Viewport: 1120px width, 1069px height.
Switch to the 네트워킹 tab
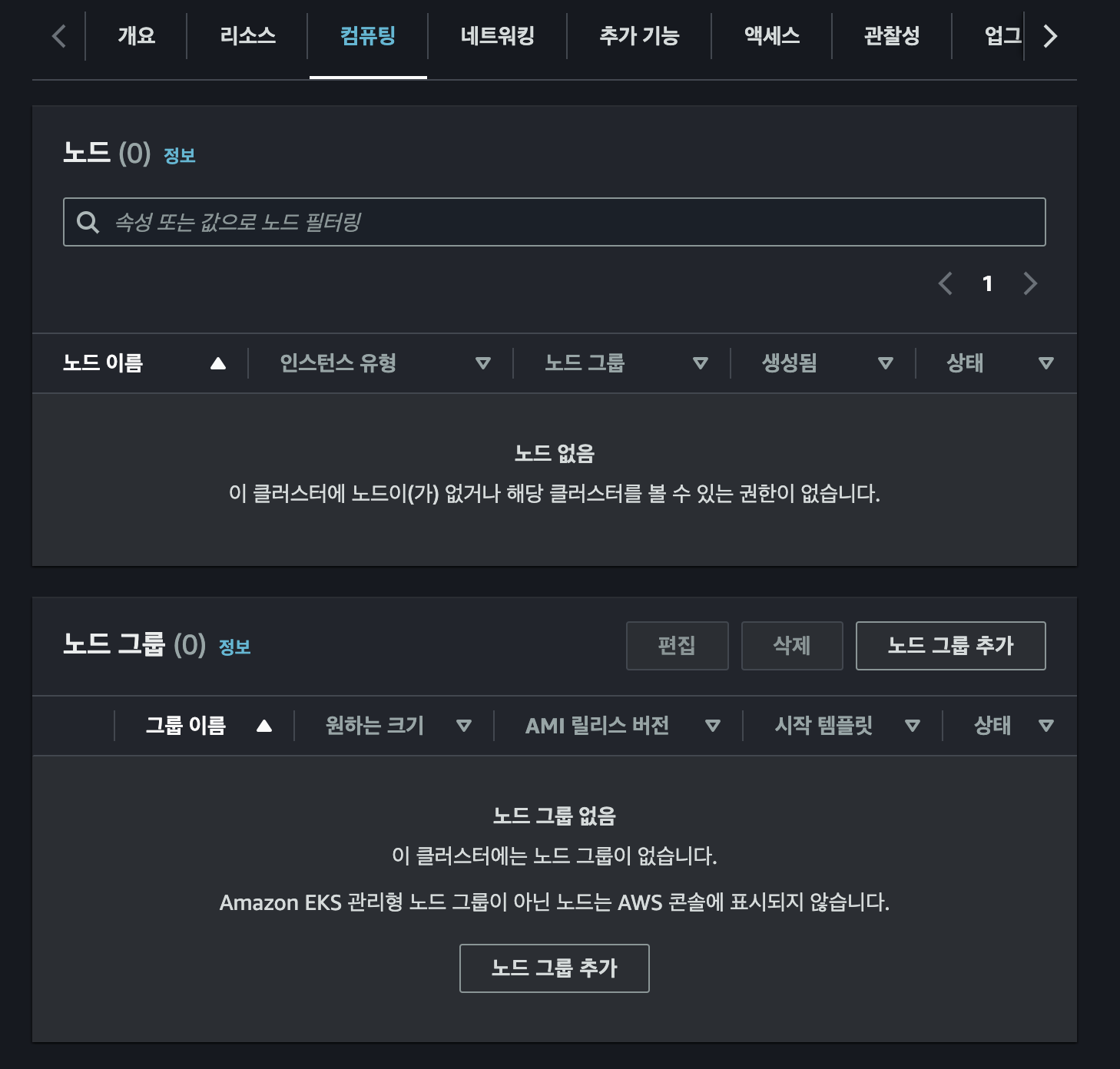(x=497, y=36)
